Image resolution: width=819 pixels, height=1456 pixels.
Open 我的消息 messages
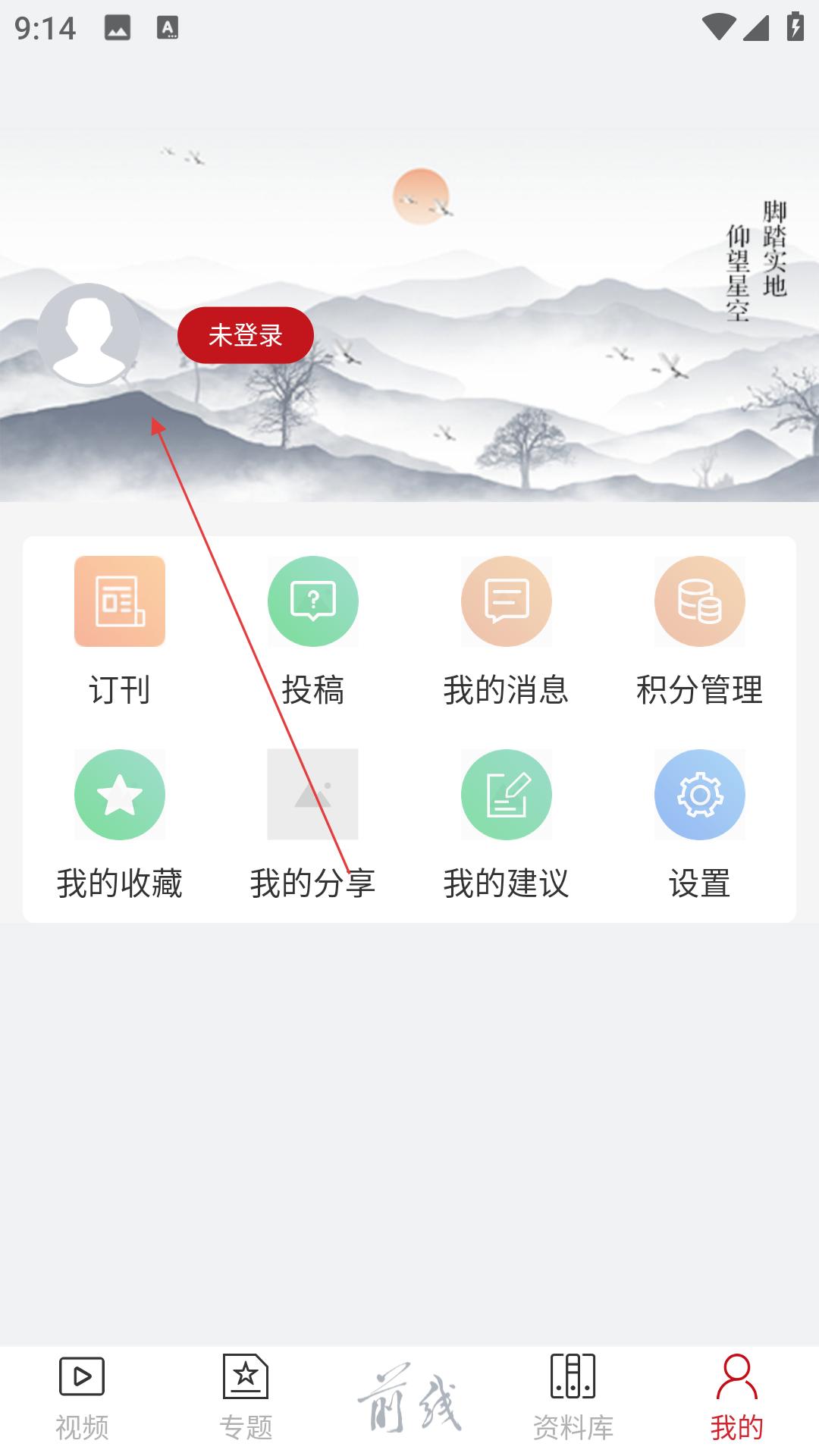pos(507,631)
